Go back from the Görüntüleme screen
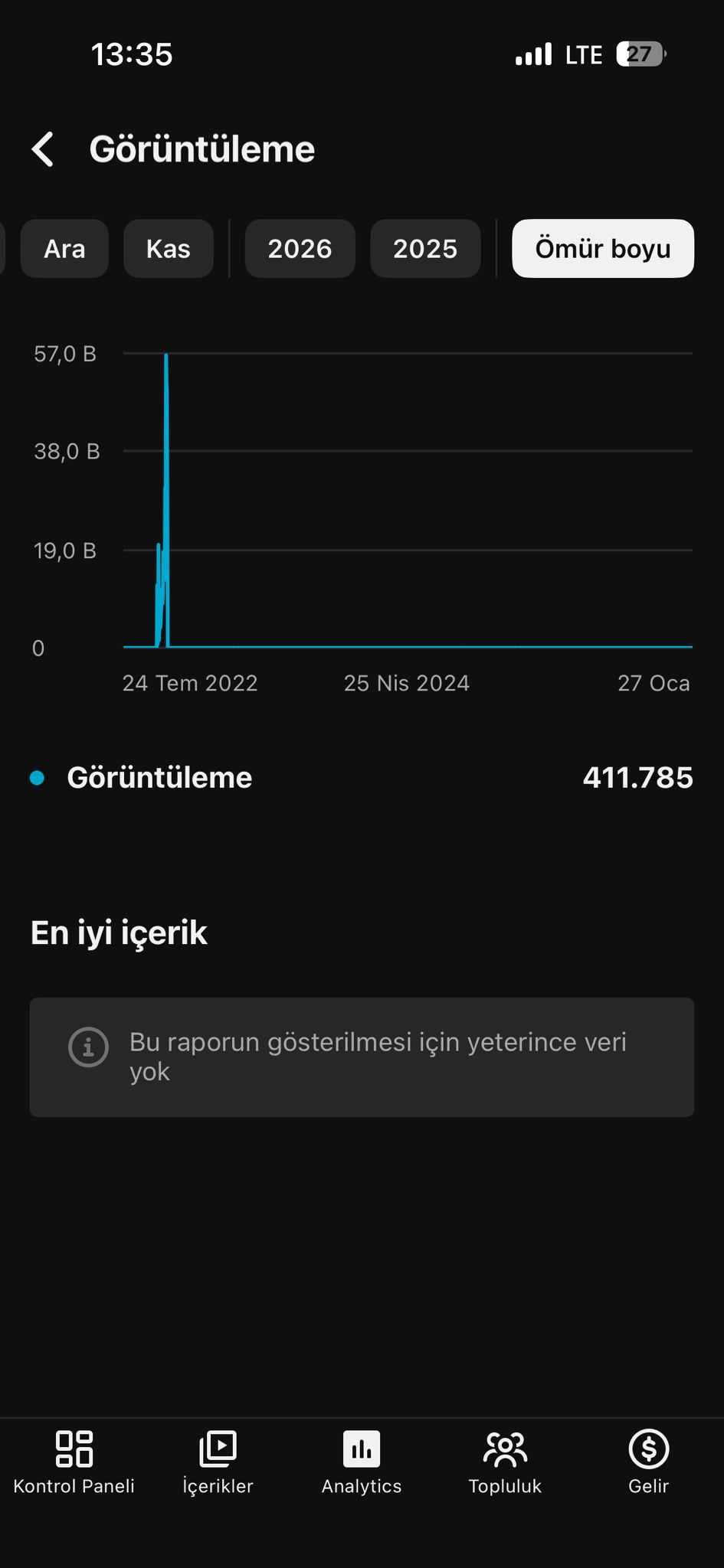The height and width of the screenshot is (1568, 724). click(43, 149)
